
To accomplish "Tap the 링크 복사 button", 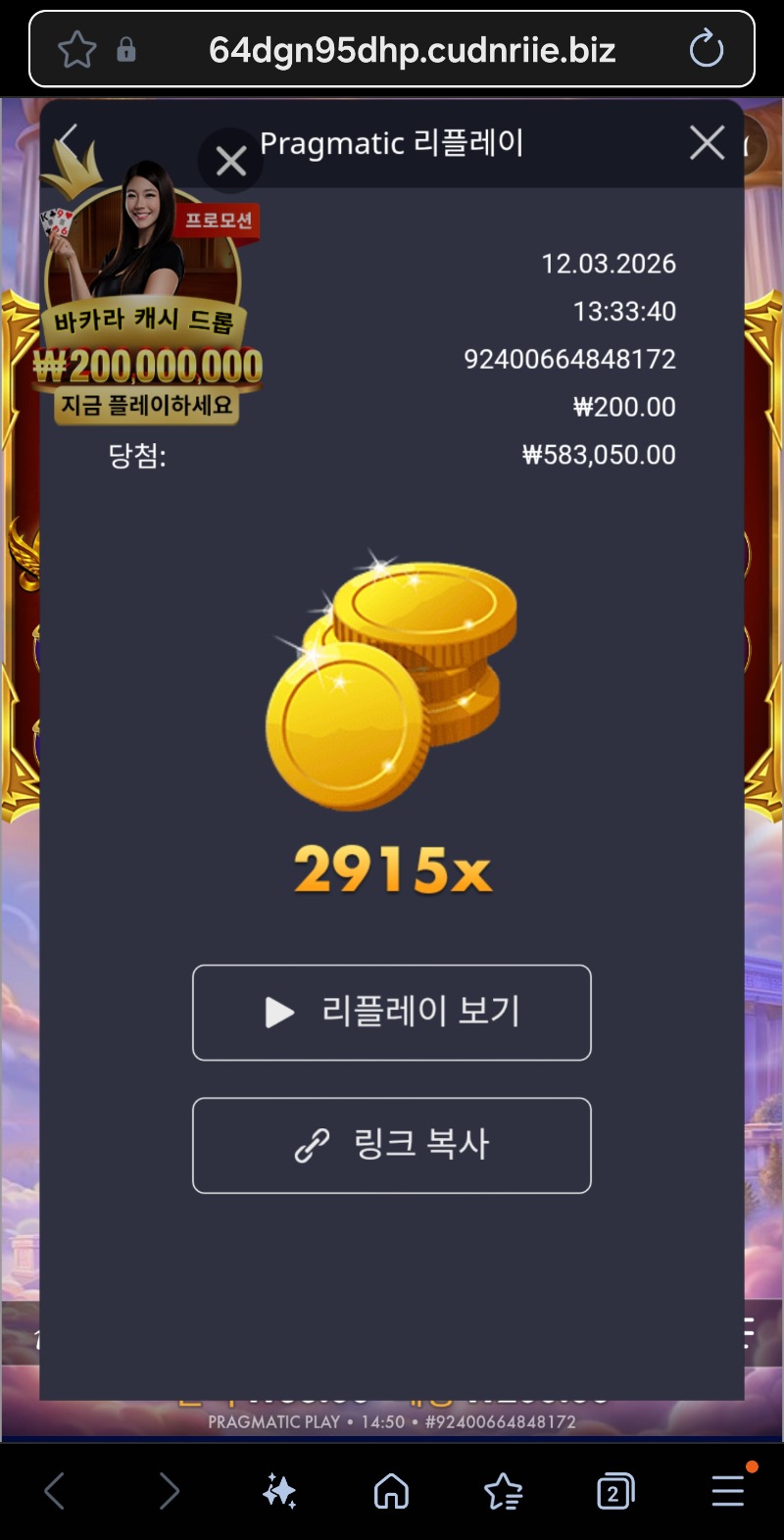I will click(x=392, y=1145).
